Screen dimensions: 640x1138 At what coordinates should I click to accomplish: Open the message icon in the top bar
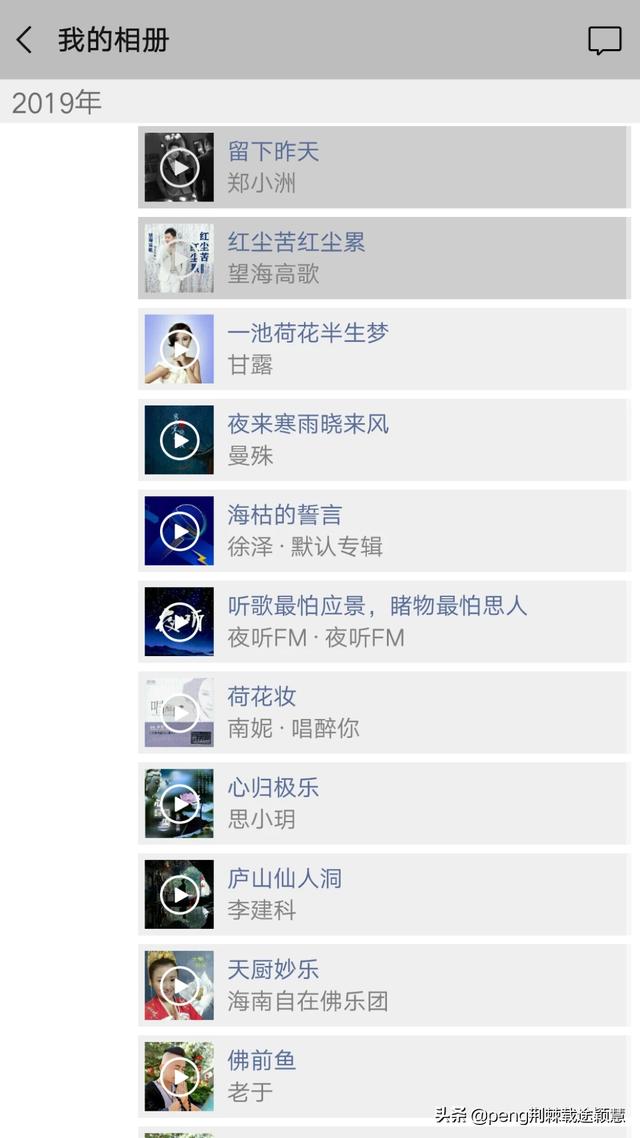[x=604, y=40]
